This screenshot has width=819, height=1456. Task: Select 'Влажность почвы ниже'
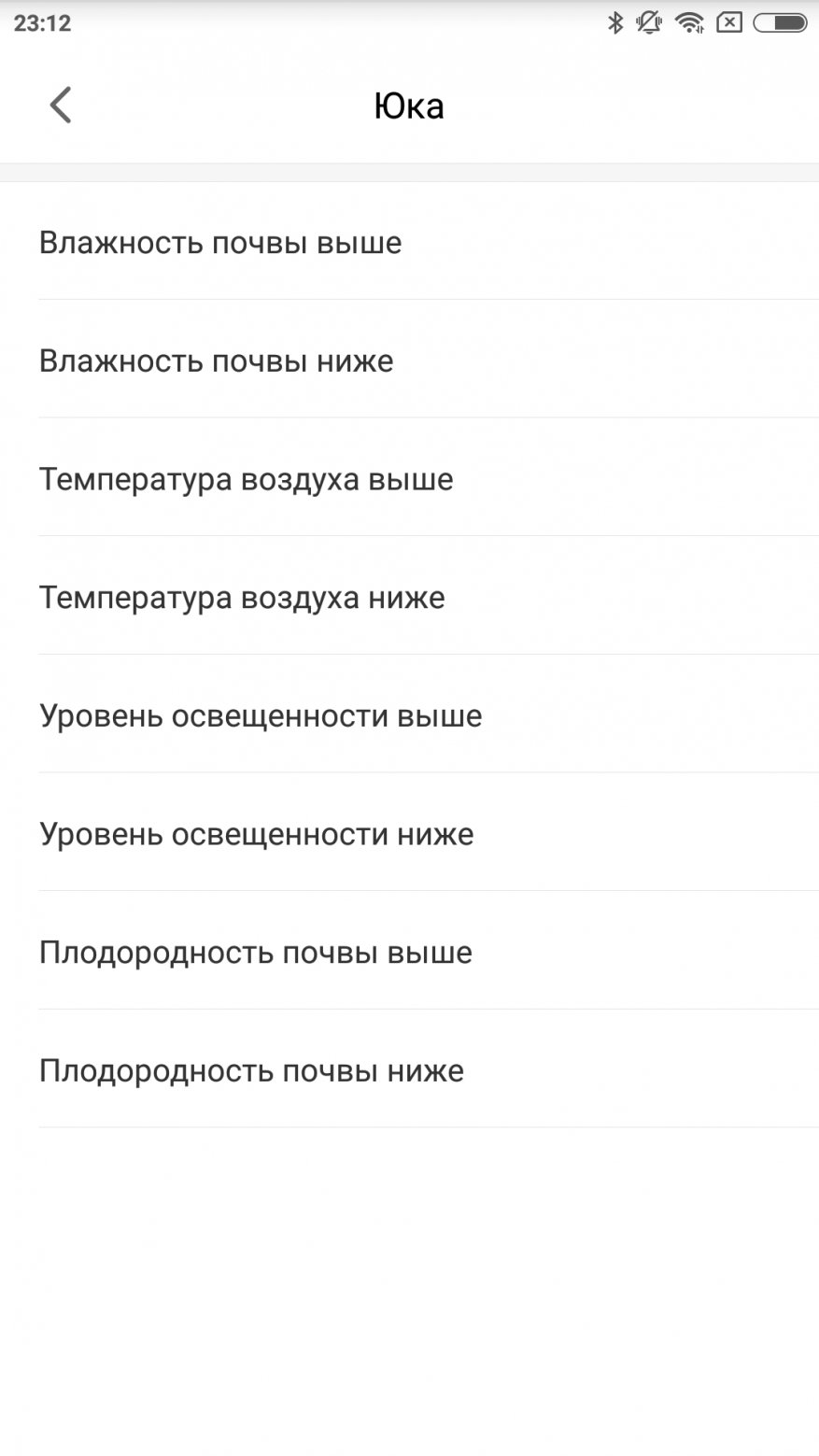click(217, 361)
